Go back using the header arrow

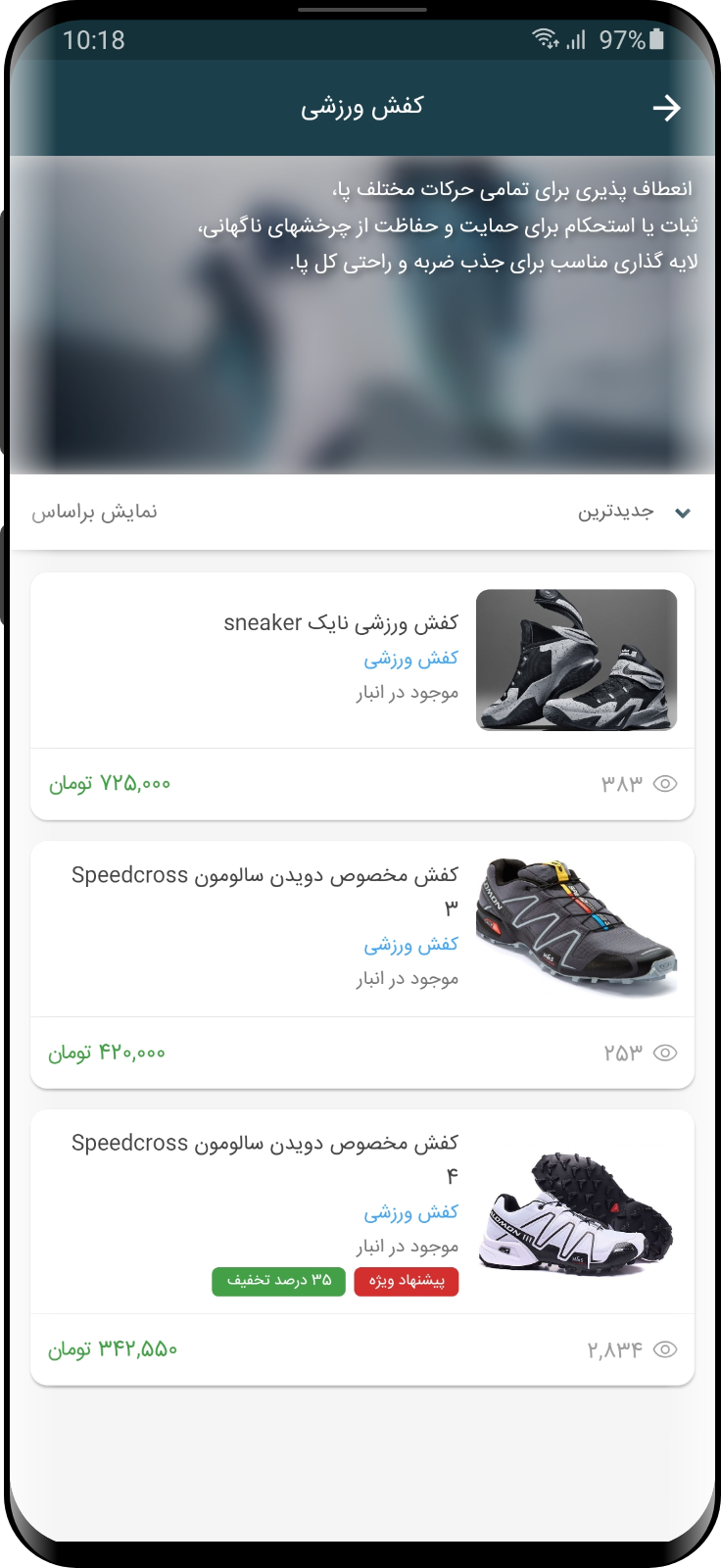pos(667,108)
